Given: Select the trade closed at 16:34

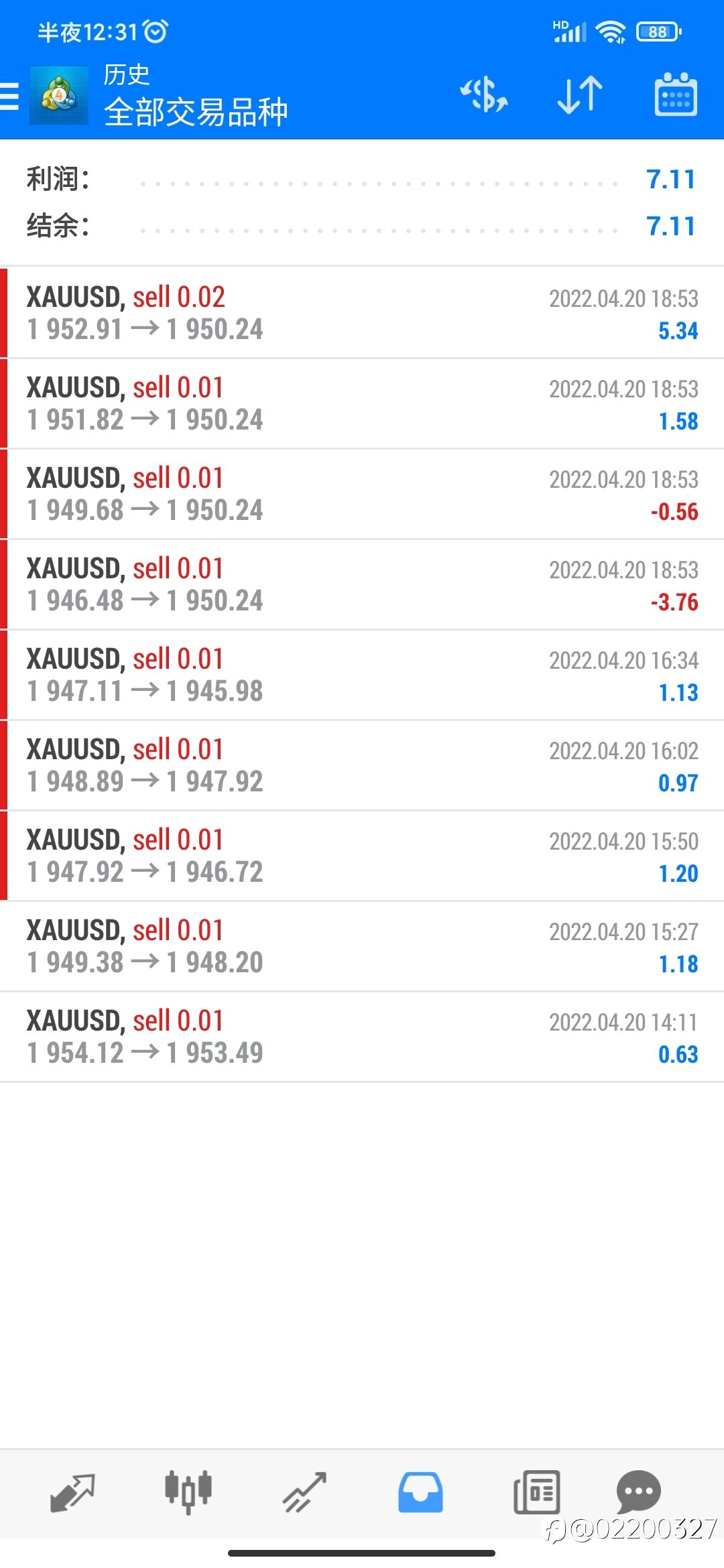Looking at the screenshot, I should [x=362, y=675].
